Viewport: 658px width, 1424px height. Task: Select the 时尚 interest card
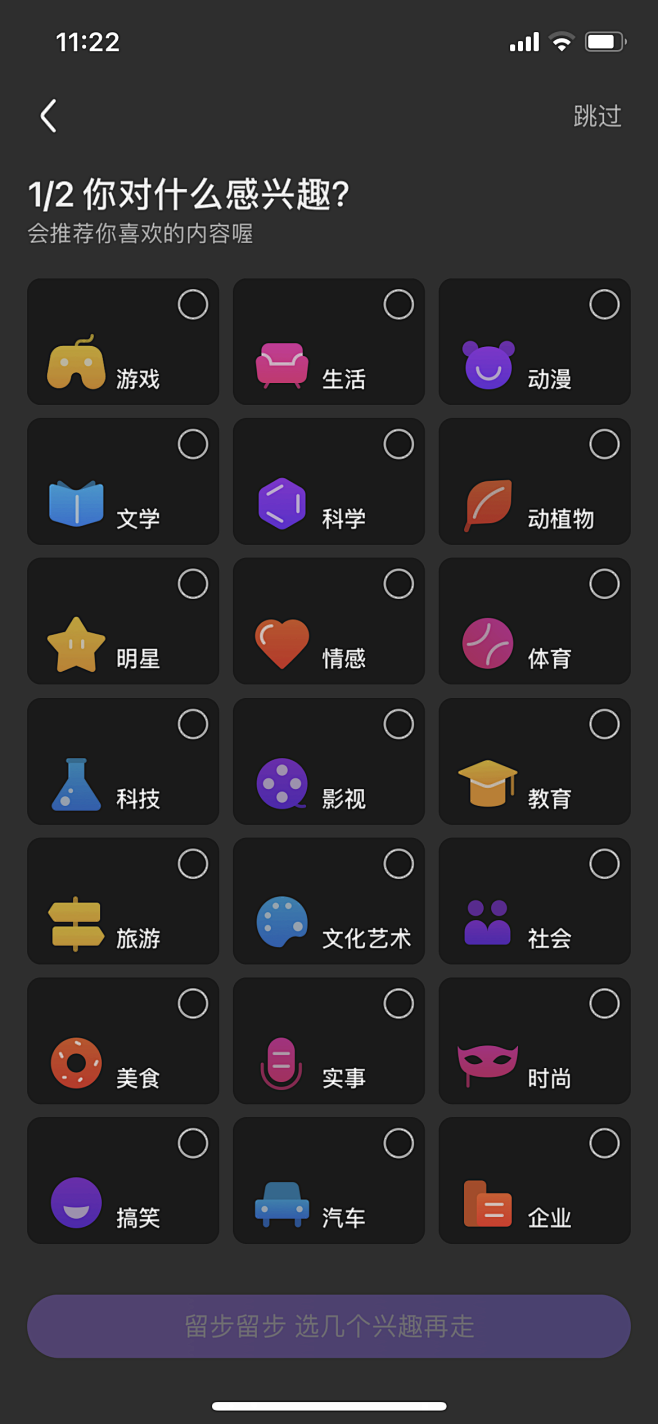pos(535,1042)
